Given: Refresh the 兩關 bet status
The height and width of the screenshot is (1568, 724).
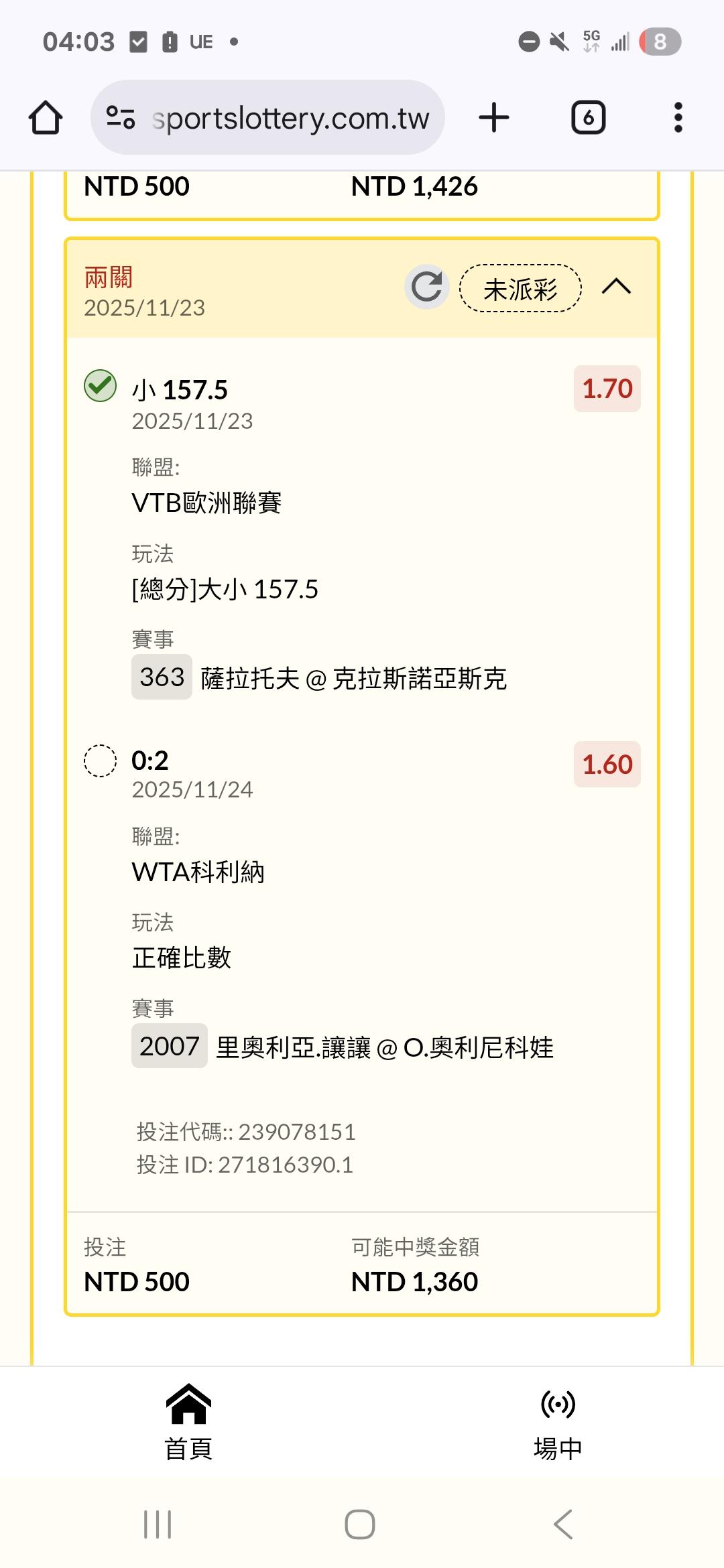Looking at the screenshot, I should [426, 287].
